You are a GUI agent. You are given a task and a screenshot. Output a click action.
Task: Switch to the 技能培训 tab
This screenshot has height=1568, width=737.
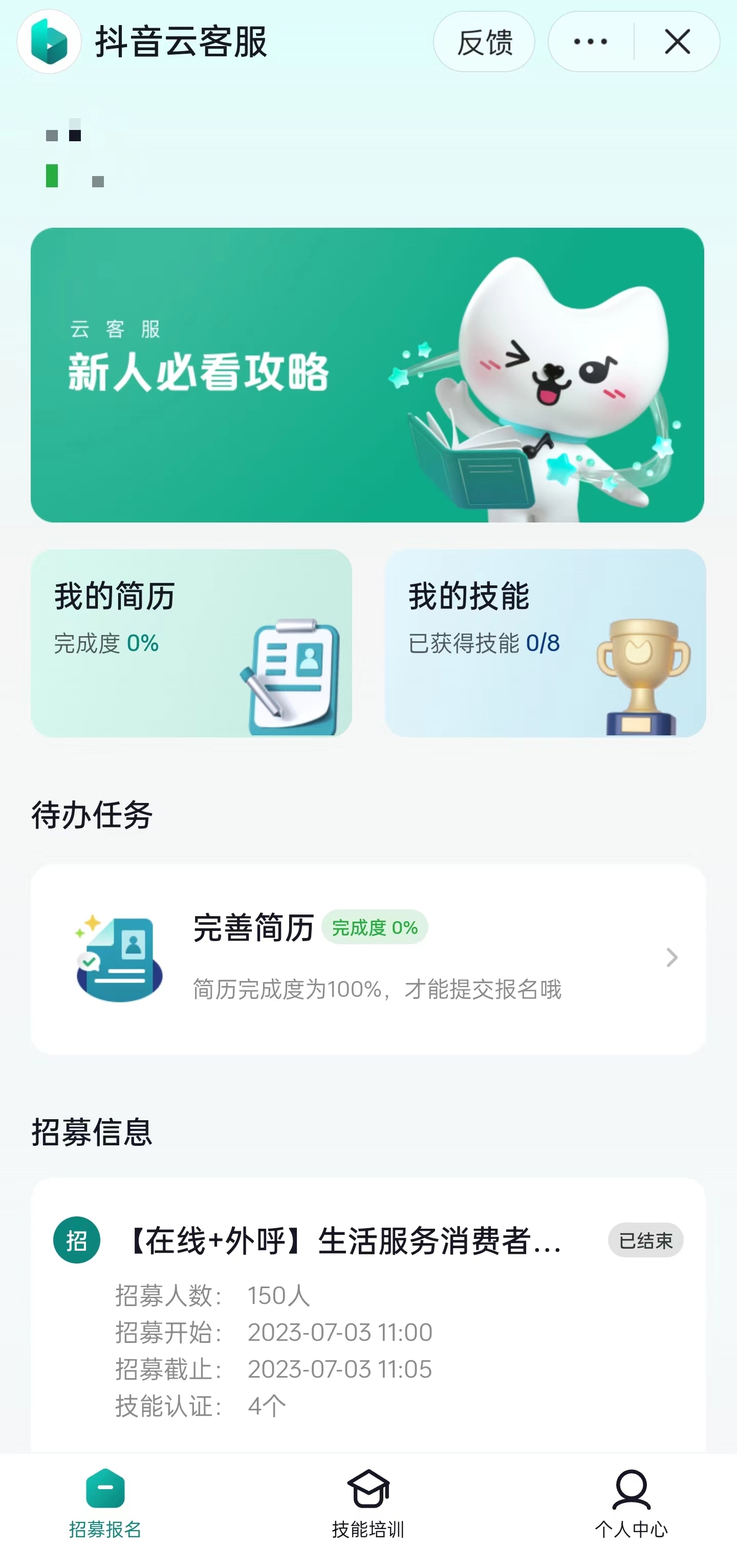[368, 1502]
